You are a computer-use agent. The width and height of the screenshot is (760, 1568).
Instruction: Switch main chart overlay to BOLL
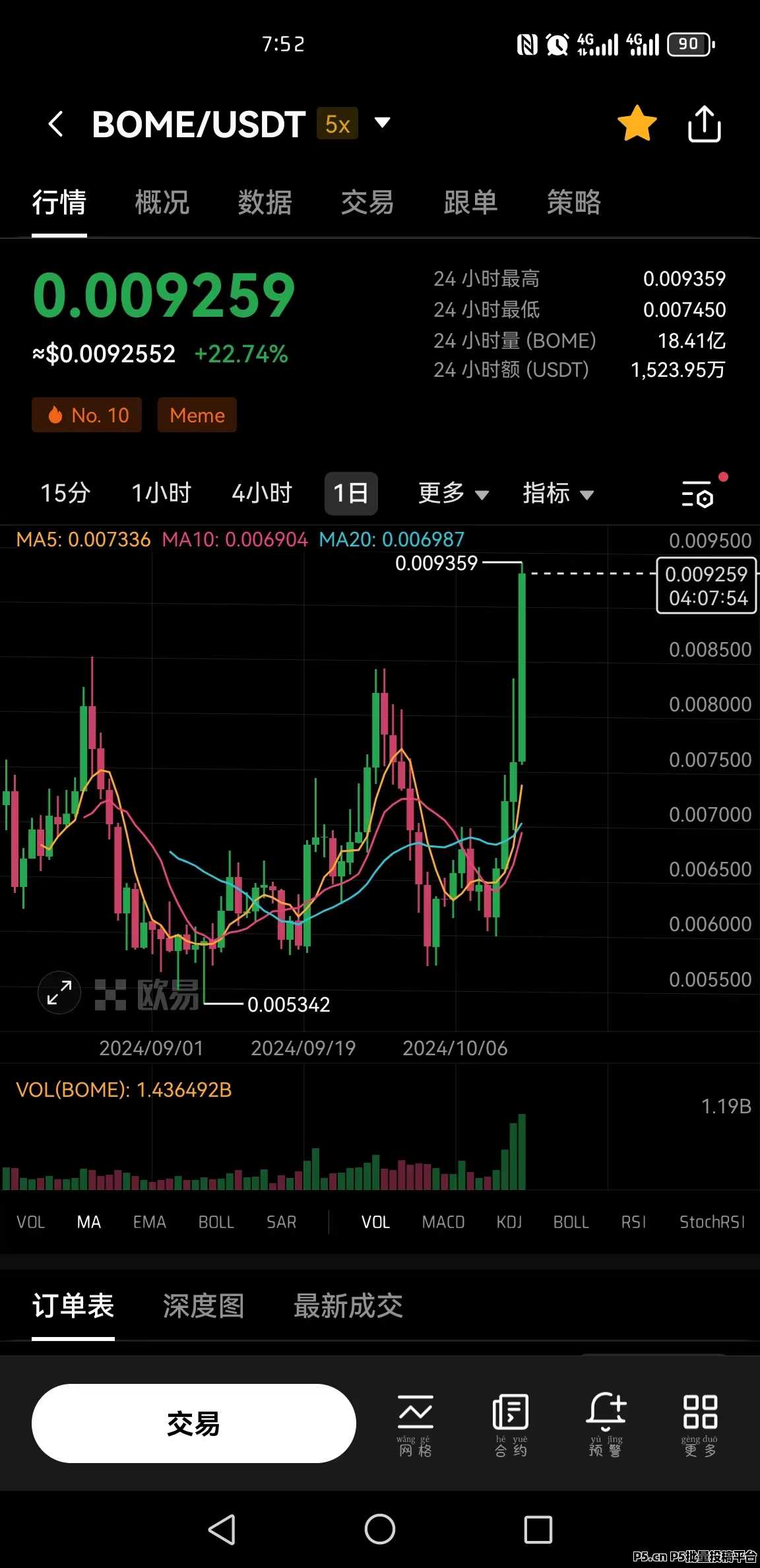coord(216,1222)
